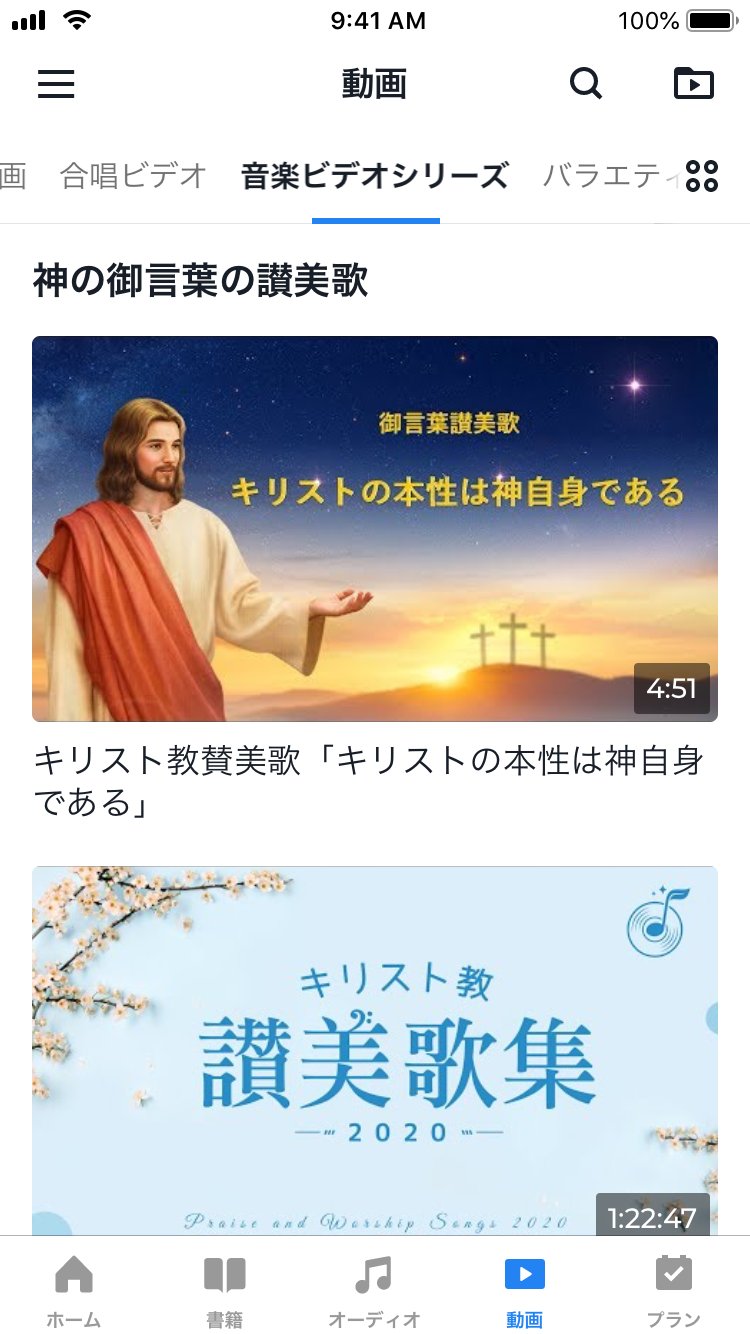Switch to the オーディオ tab
Image resolution: width=750 pixels, height=1334 pixels.
(374, 1290)
